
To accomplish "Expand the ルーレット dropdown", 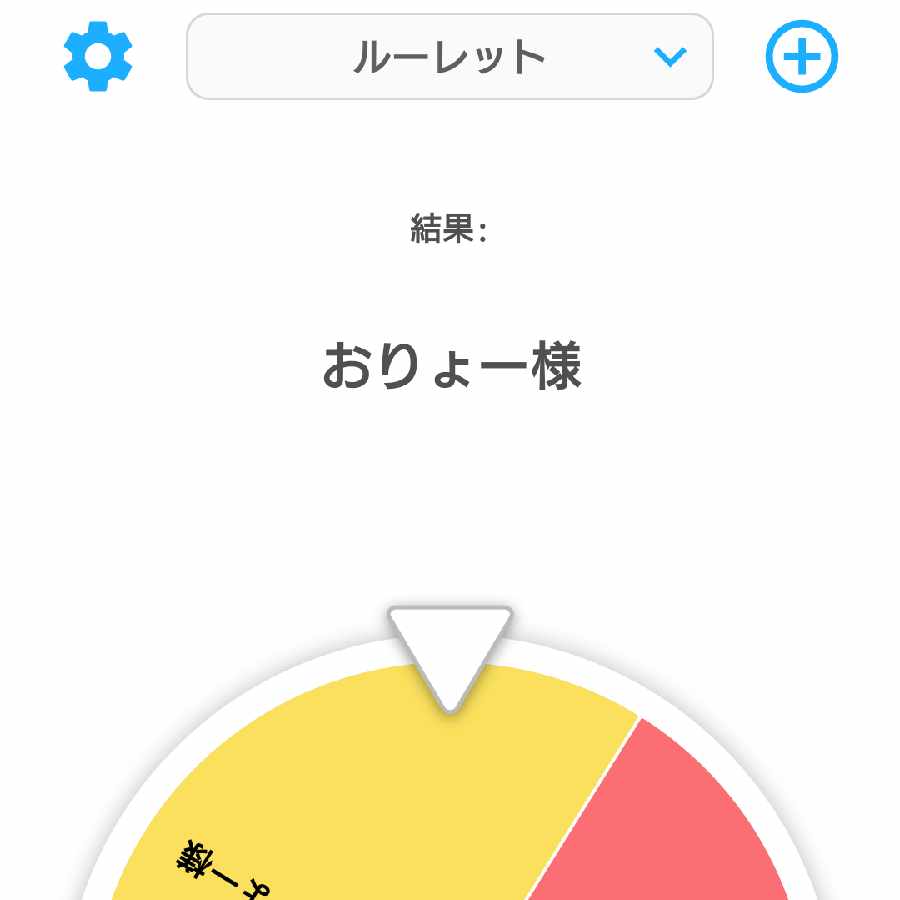I will [449, 57].
